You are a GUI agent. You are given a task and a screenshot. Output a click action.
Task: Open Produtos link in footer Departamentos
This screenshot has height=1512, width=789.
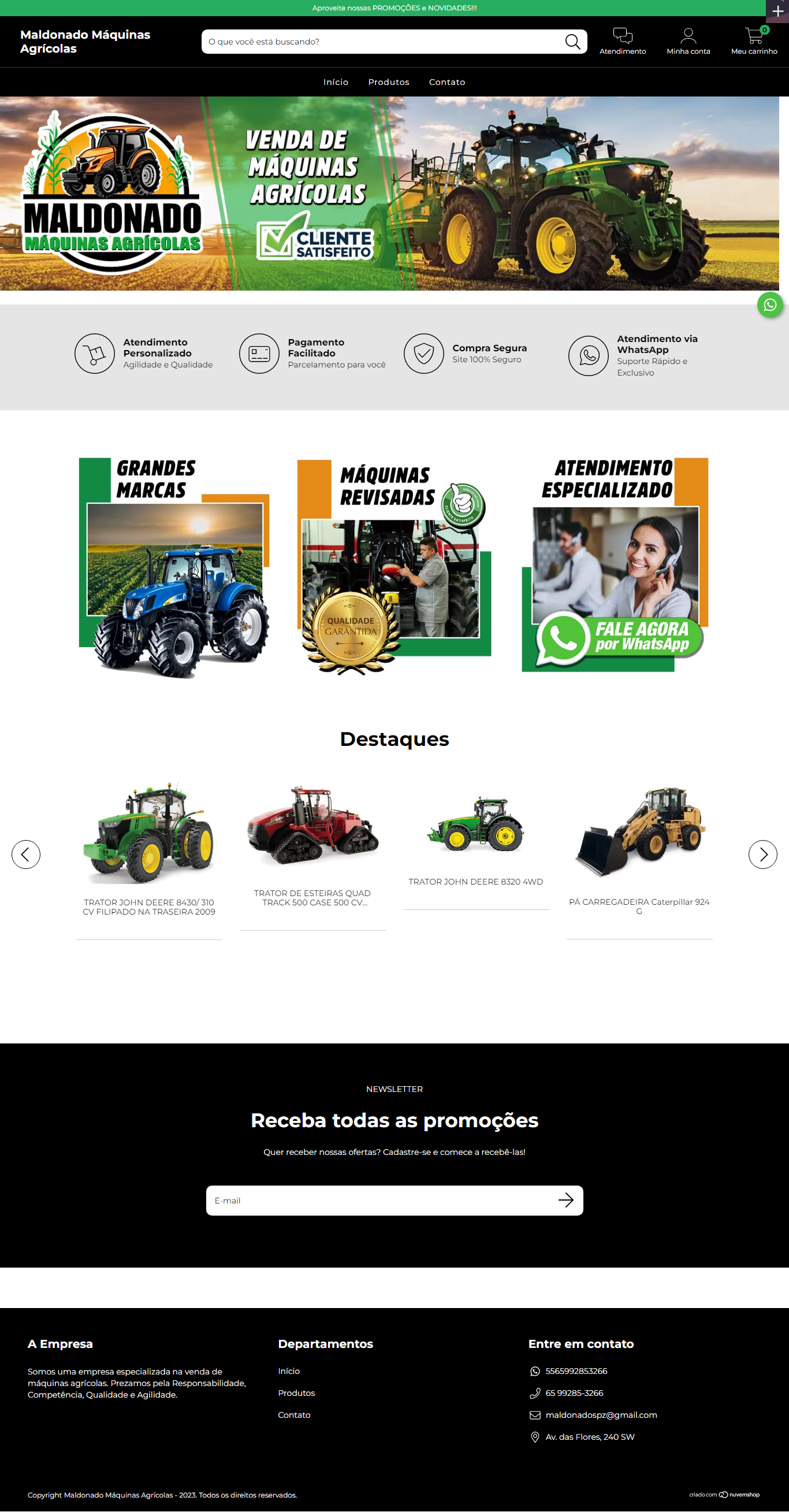point(296,1393)
